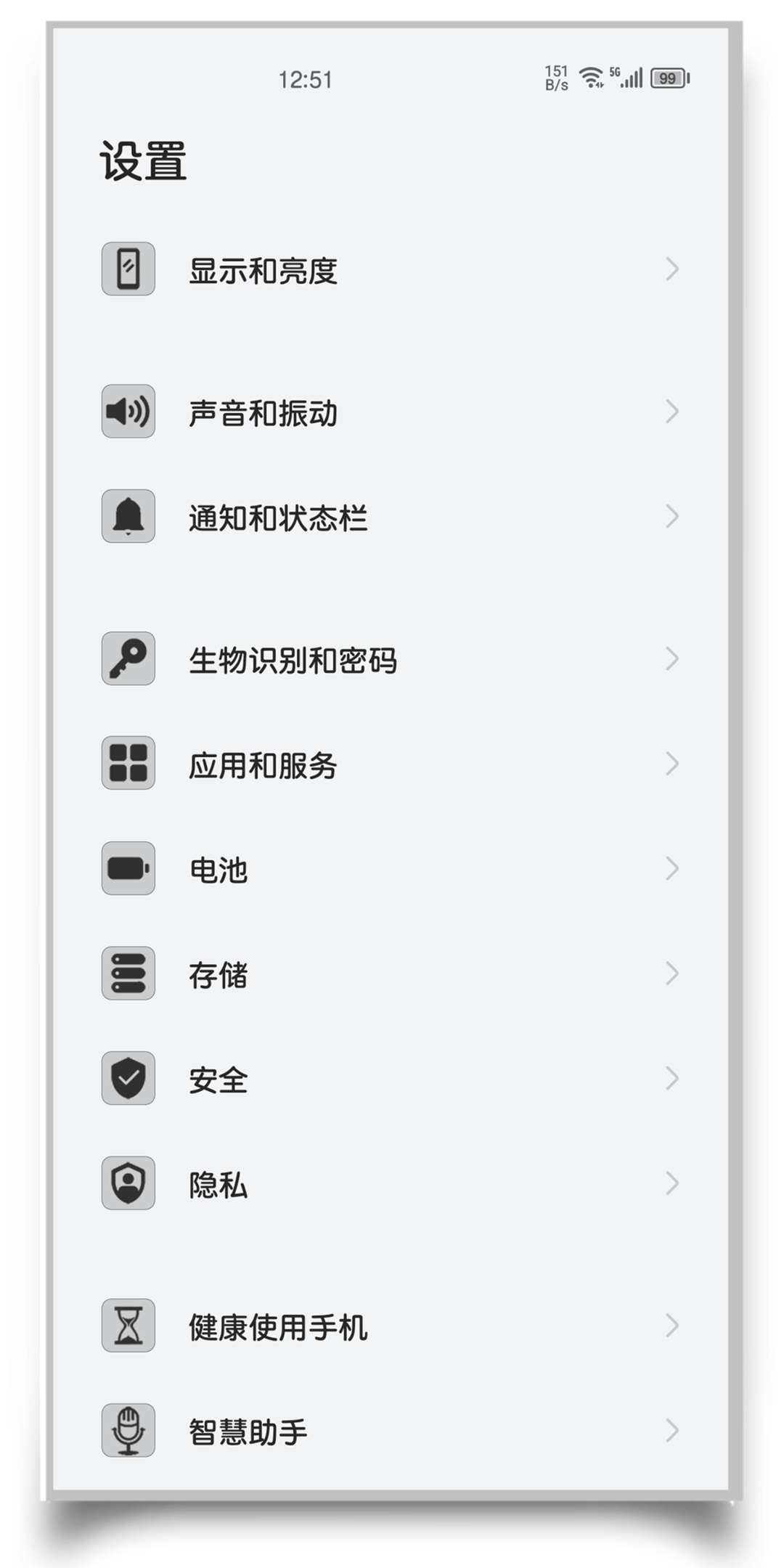The width and height of the screenshot is (784, 1568).
Task: Open 电池 settings
Action: tap(391, 868)
